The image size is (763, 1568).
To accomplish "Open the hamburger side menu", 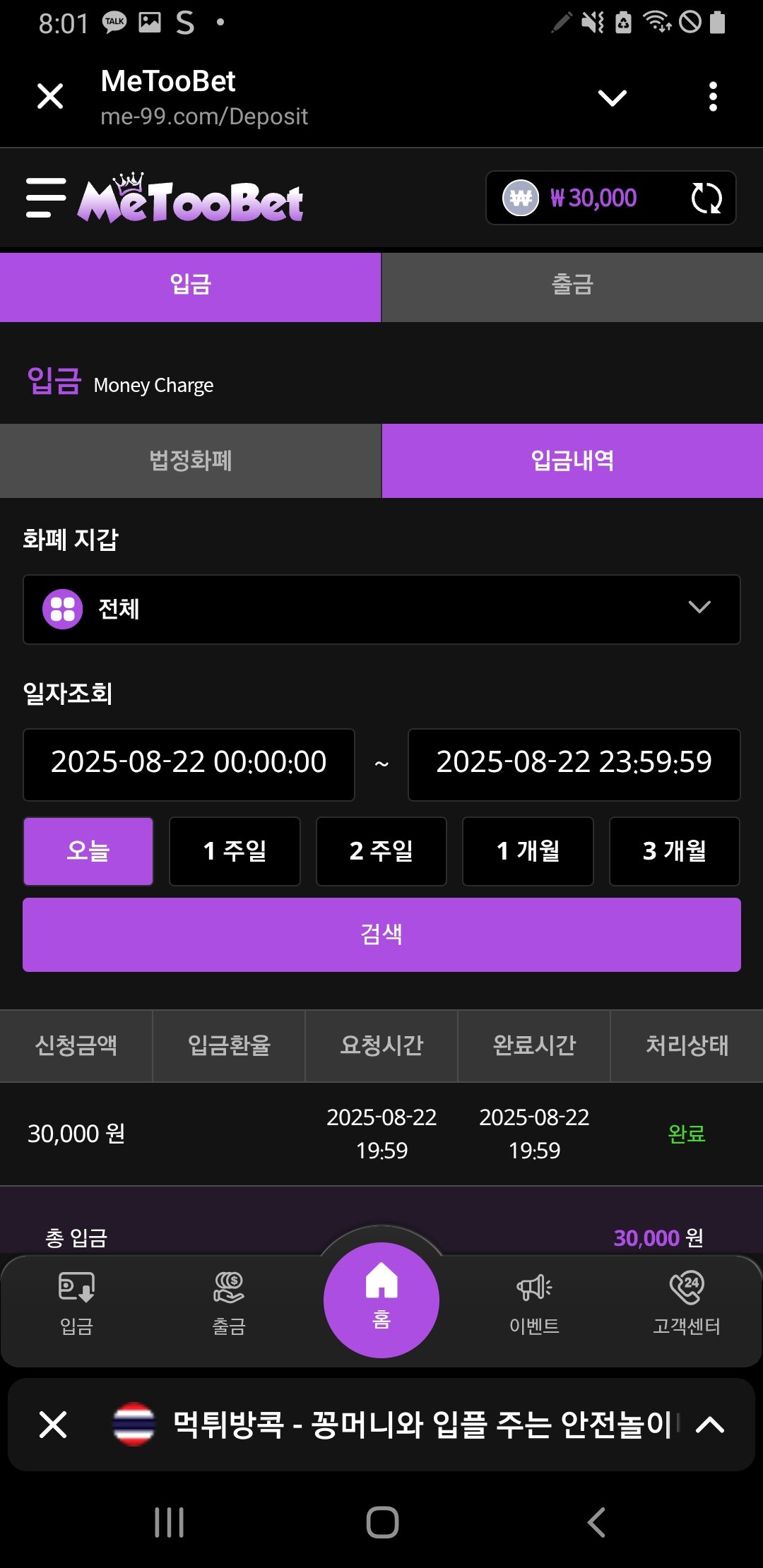I will 46,198.
